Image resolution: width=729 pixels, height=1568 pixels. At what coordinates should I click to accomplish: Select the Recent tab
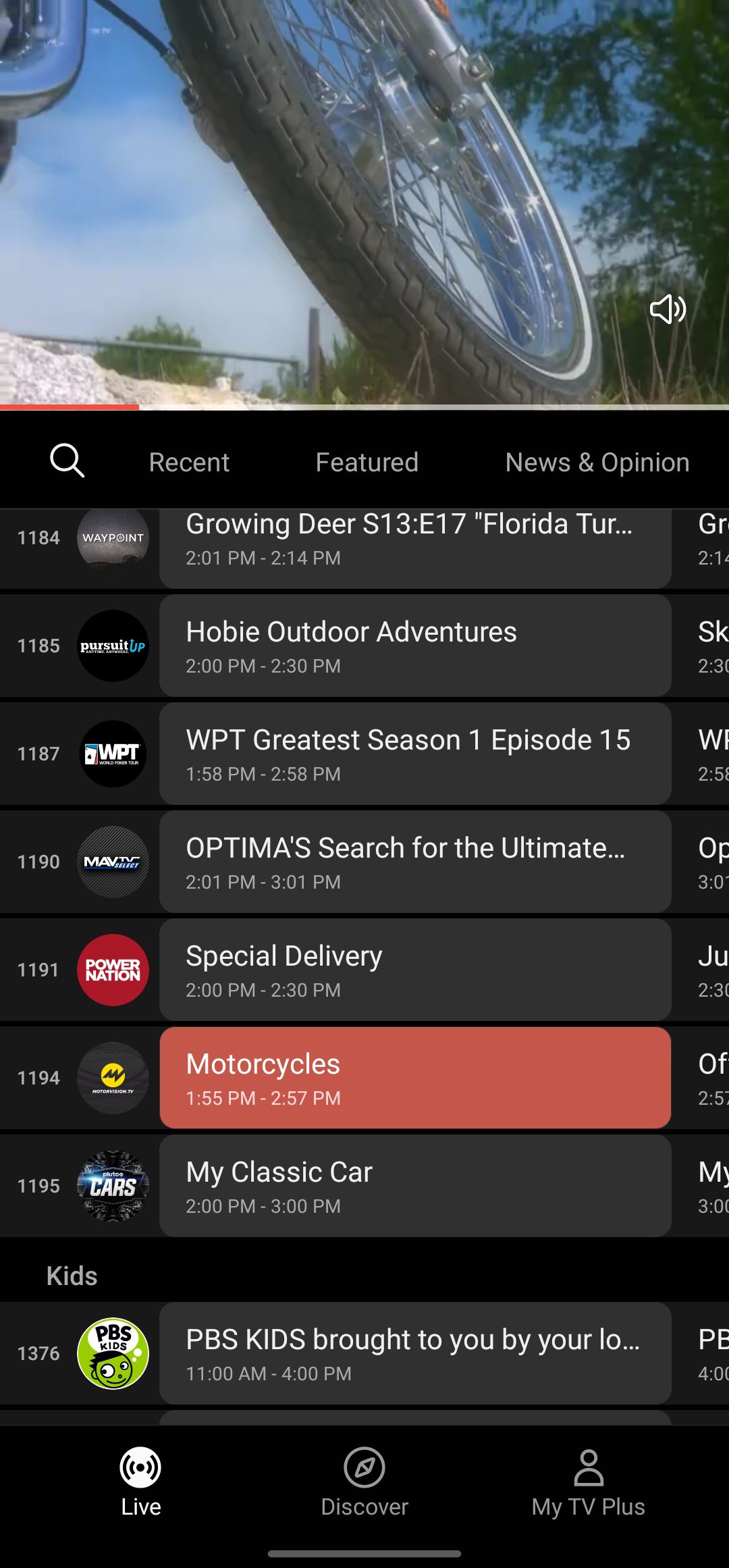tap(189, 462)
